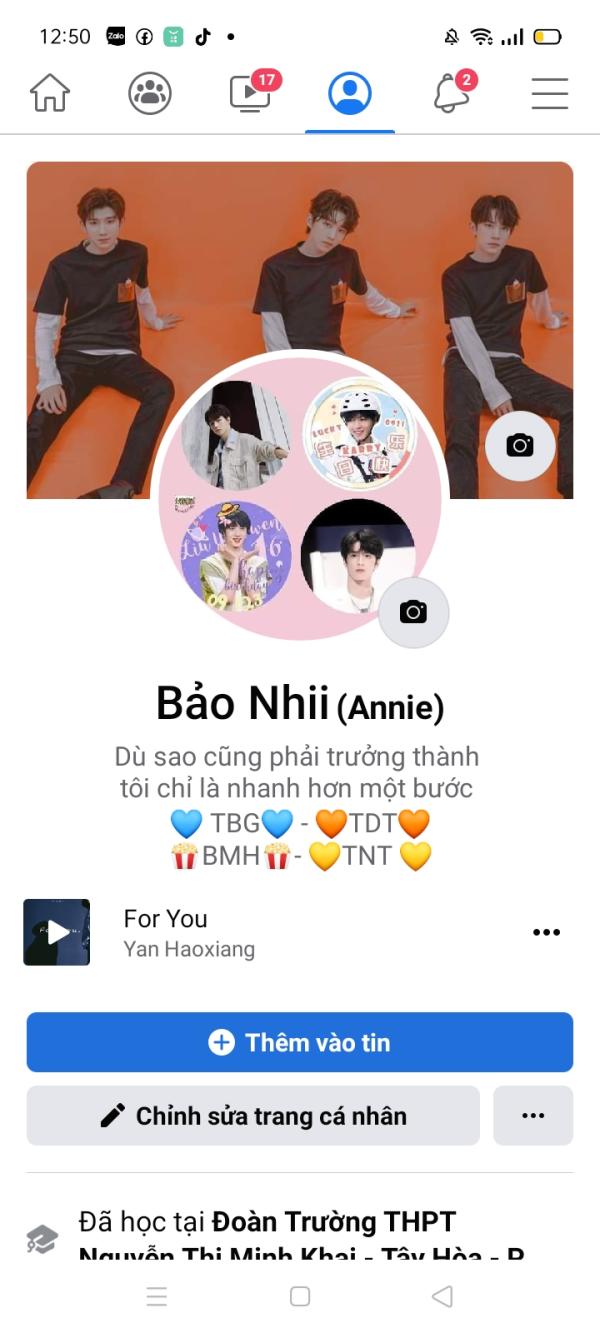600x1333 pixels.
Task: Open options for the For You song
Action: click(546, 932)
